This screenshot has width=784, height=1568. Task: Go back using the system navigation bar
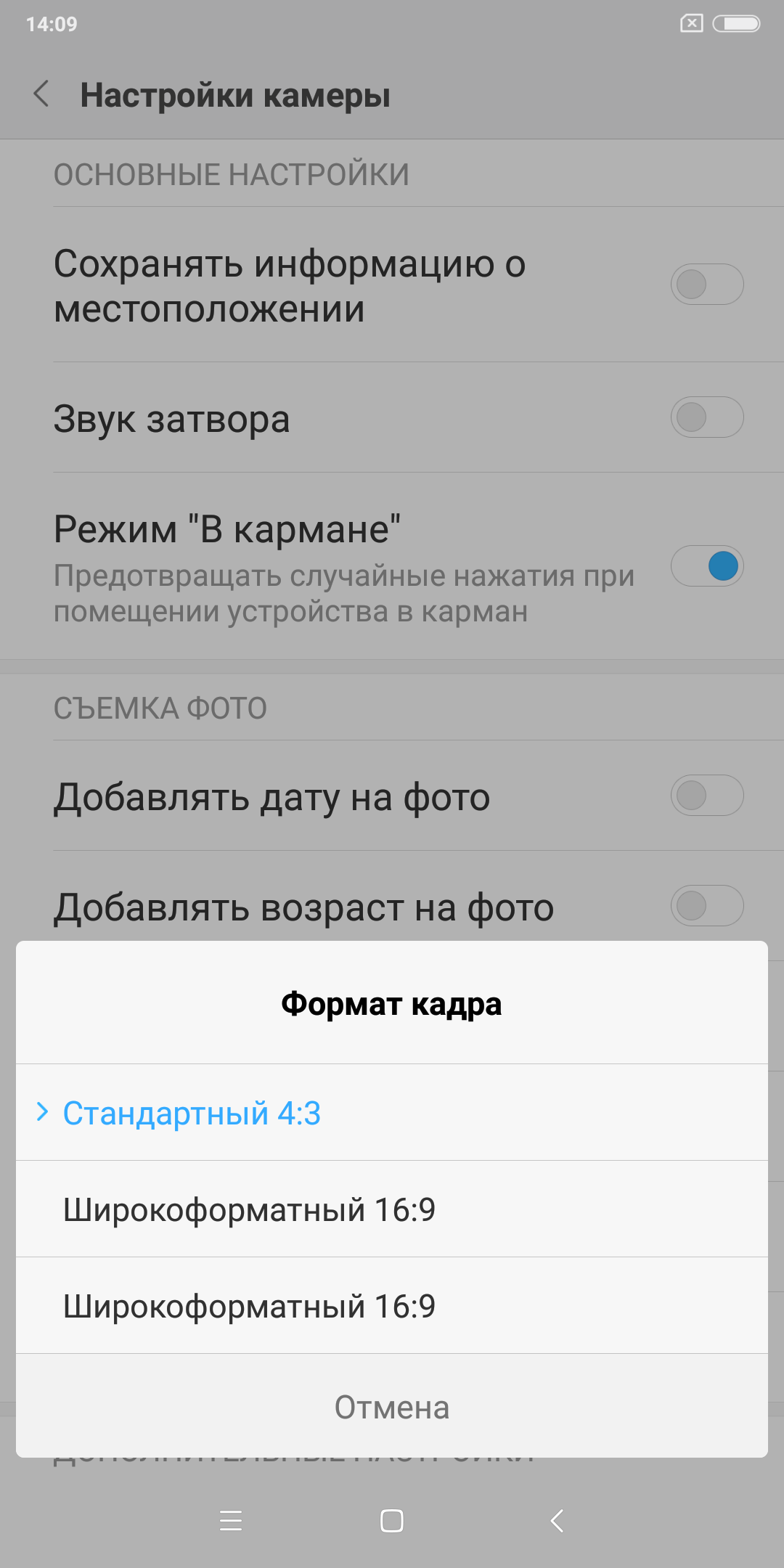[x=557, y=1520]
